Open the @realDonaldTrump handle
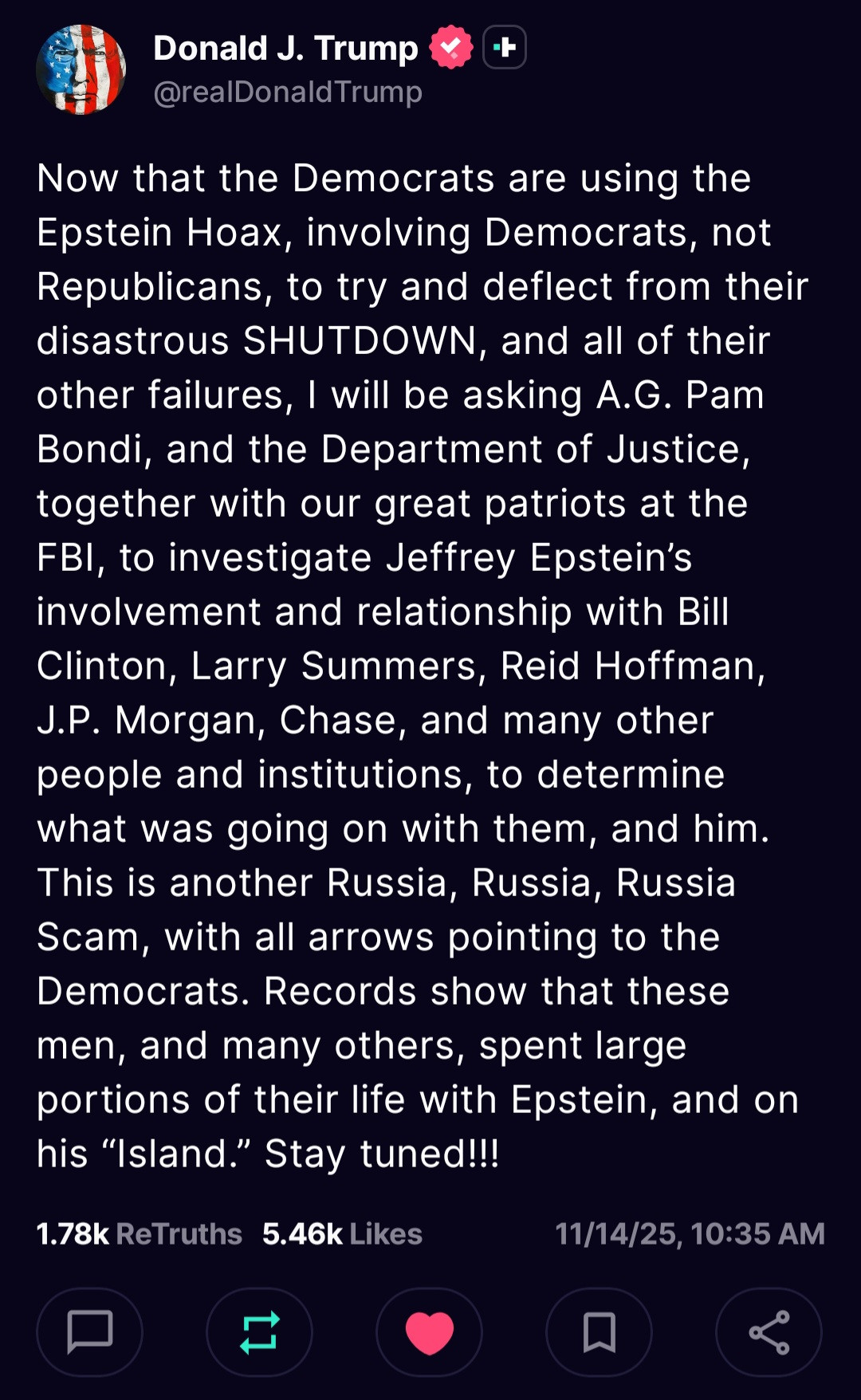861x1400 pixels. pyautogui.click(x=288, y=92)
